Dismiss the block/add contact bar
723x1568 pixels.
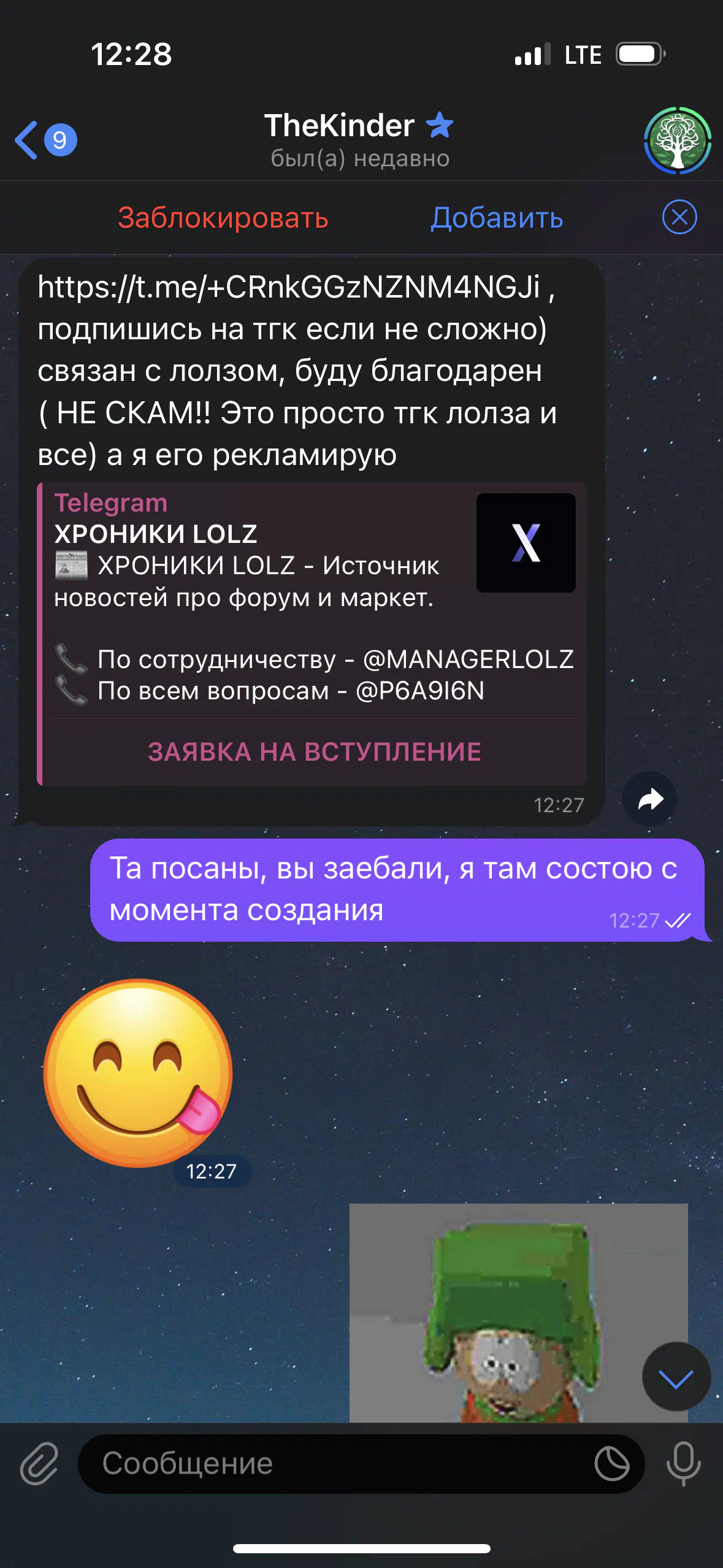[679, 217]
